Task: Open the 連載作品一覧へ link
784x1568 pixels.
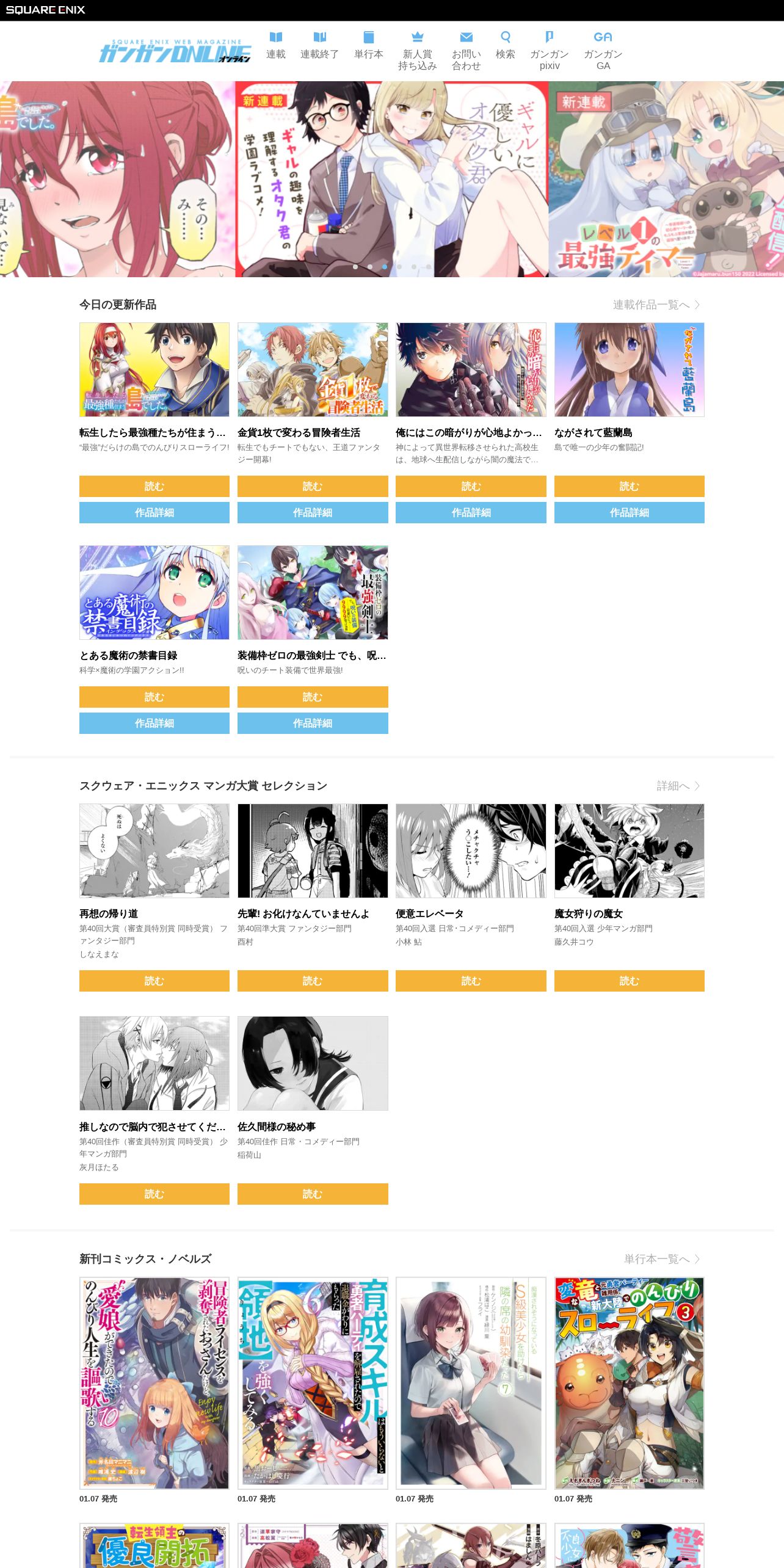Action: [656, 305]
